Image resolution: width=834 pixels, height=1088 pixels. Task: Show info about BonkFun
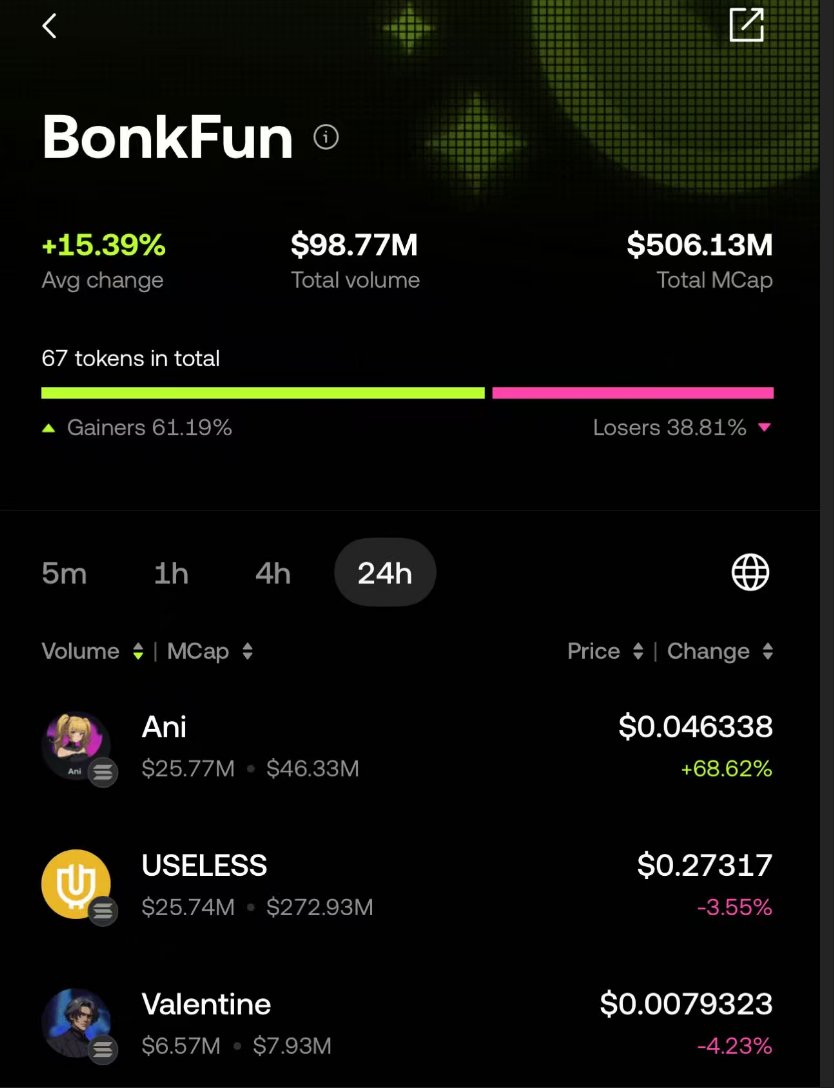326,137
